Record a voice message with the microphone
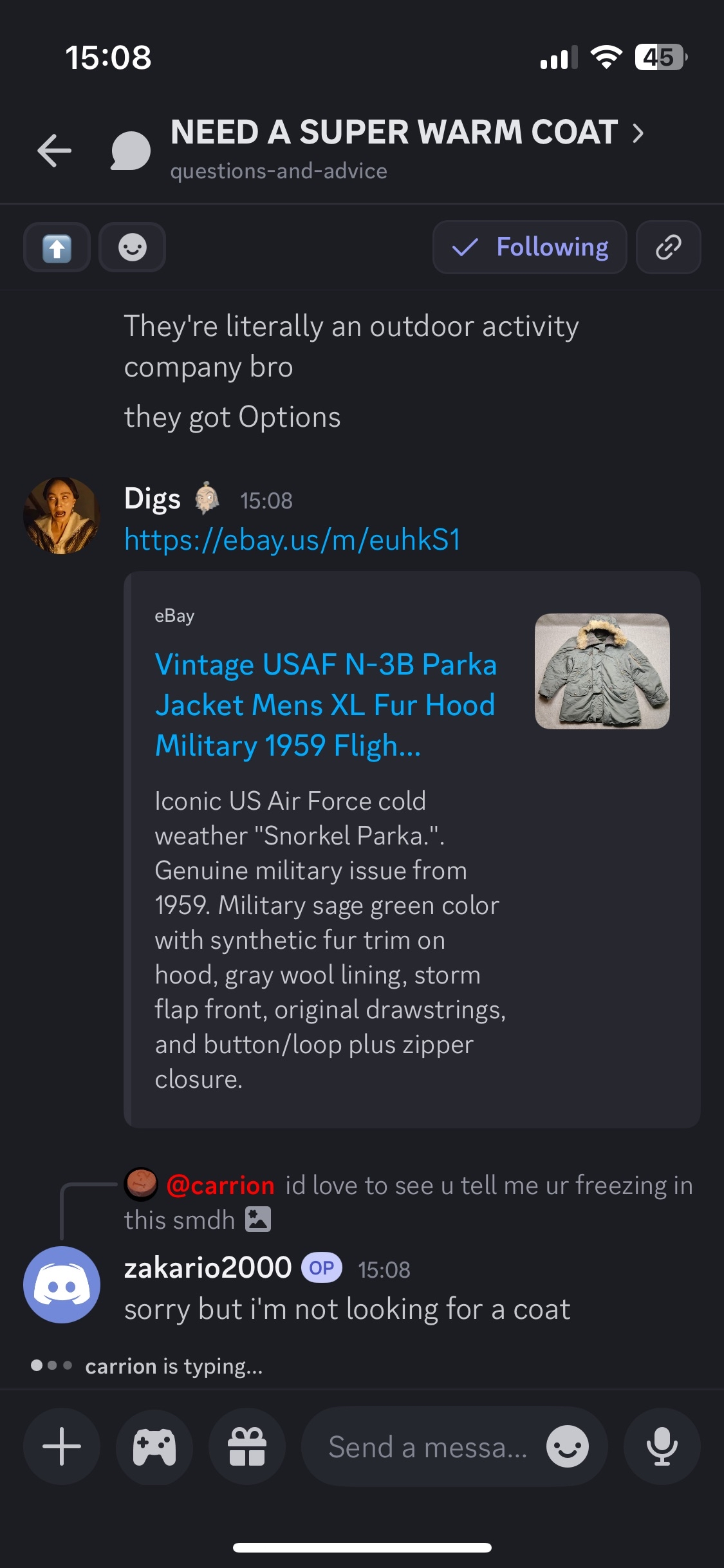The width and height of the screenshot is (724, 1568). click(x=662, y=1446)
